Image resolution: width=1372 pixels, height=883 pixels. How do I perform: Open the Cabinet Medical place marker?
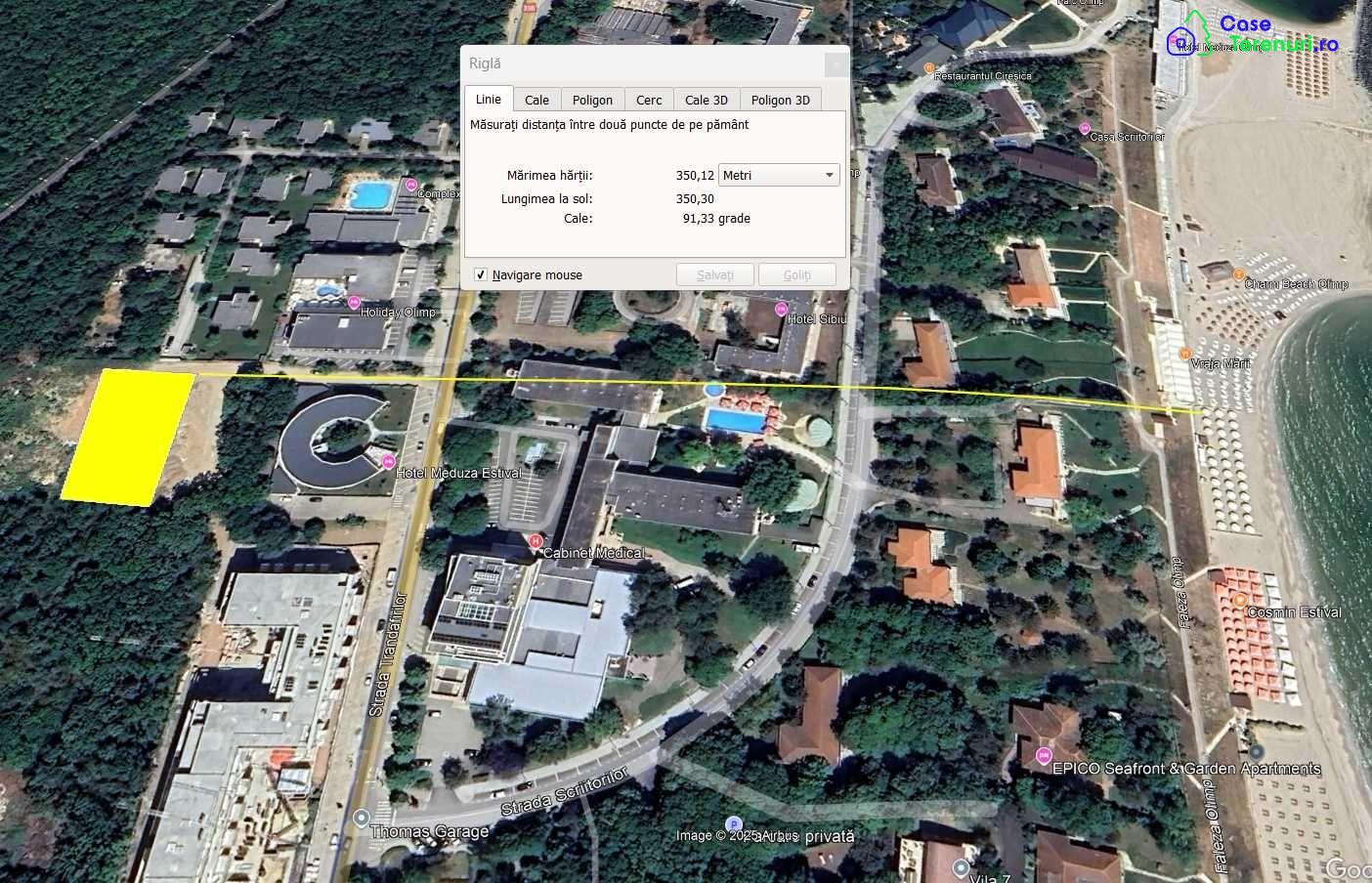[535, 541]
